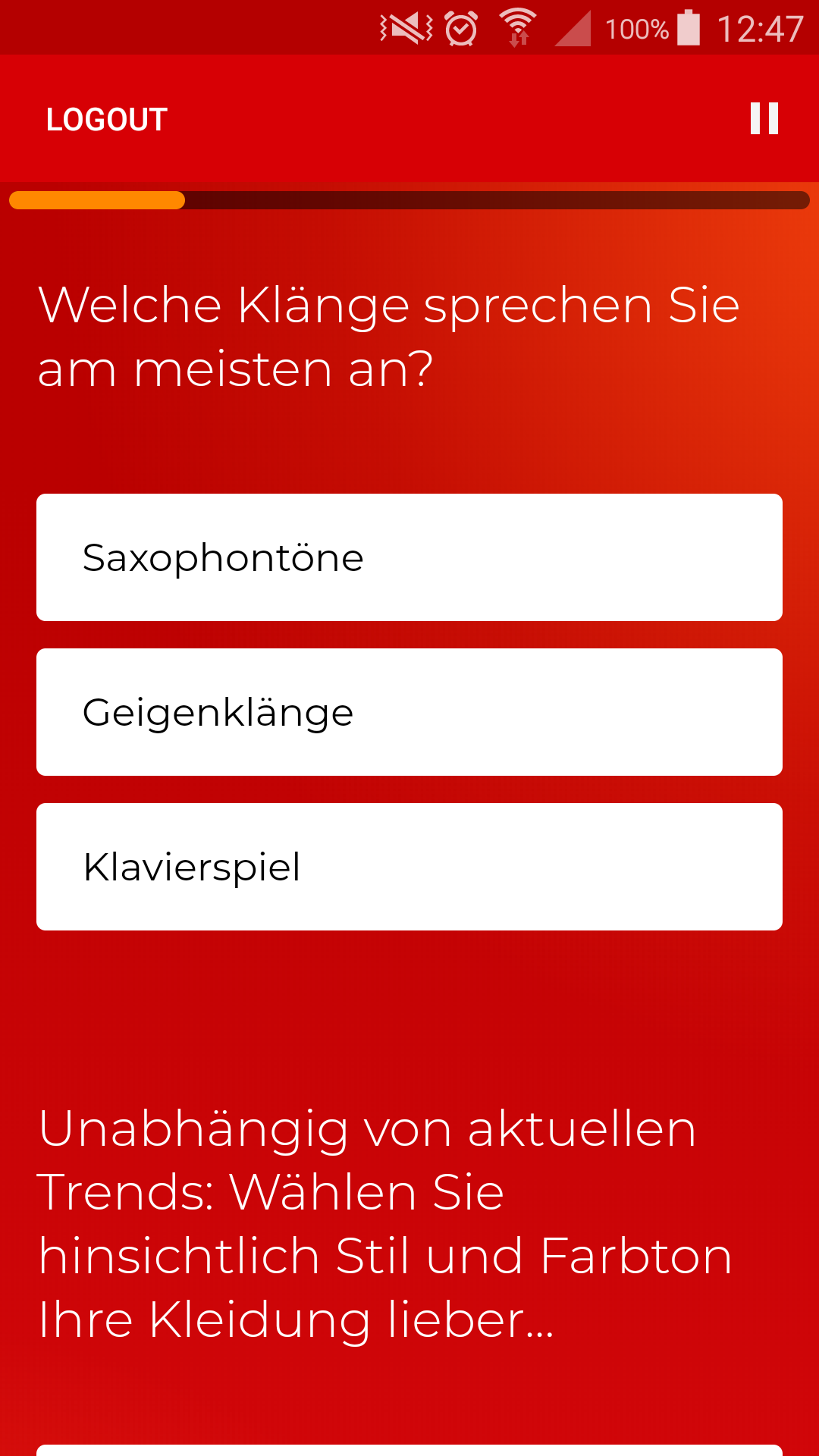Tap the filled portion of the progress bar
Screen dimensions: 819x1456
[97, 201]
